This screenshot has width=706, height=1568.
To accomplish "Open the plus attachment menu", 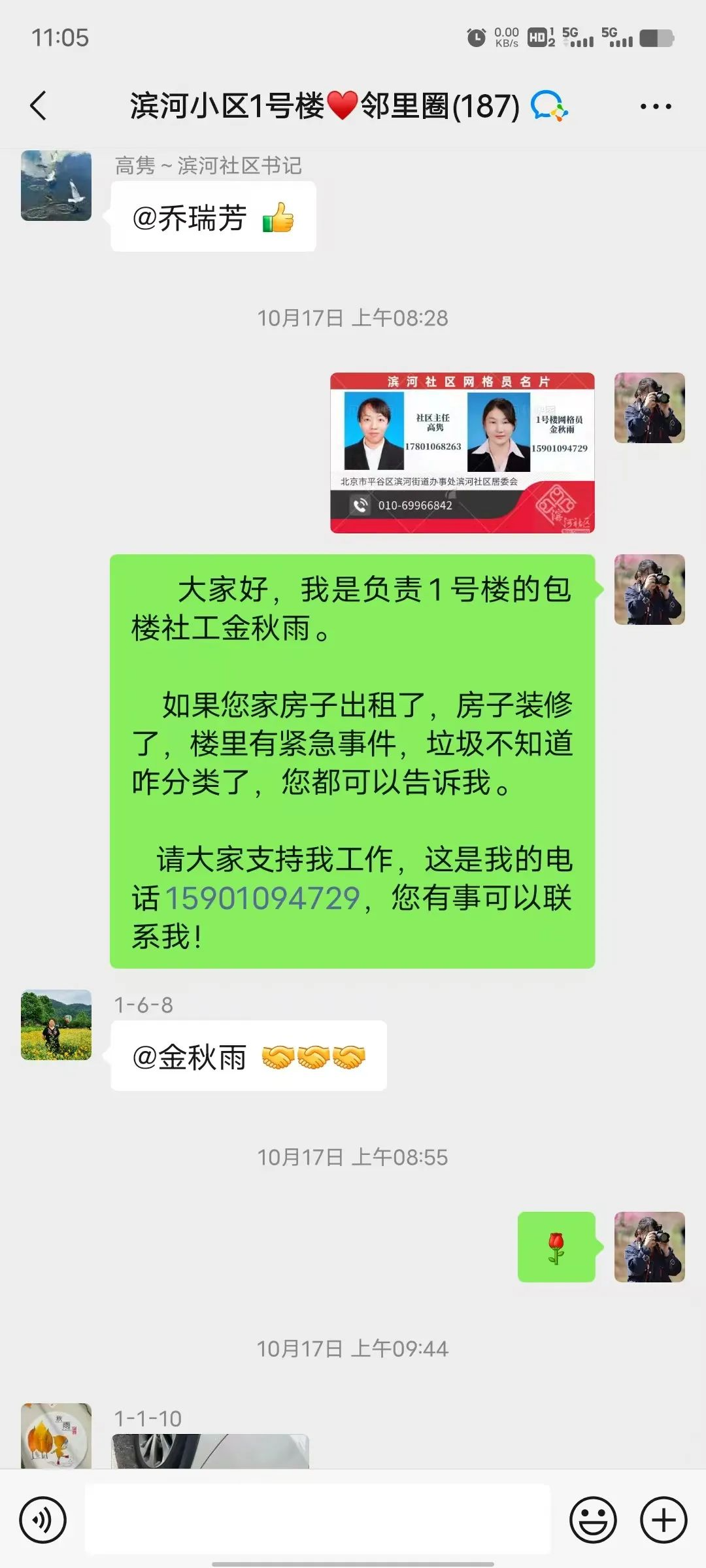I will click(x=663, y=1520).
